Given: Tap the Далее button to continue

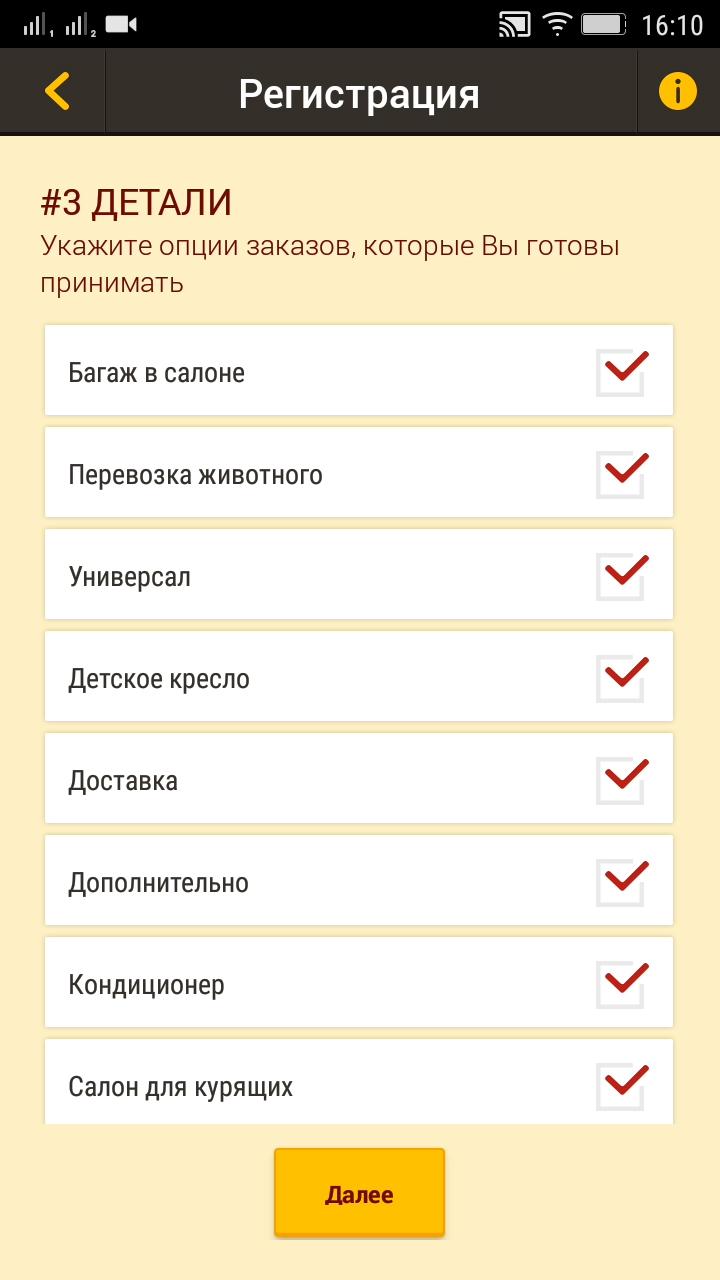Looking at the screenshot, I should tap(359, 1194).
